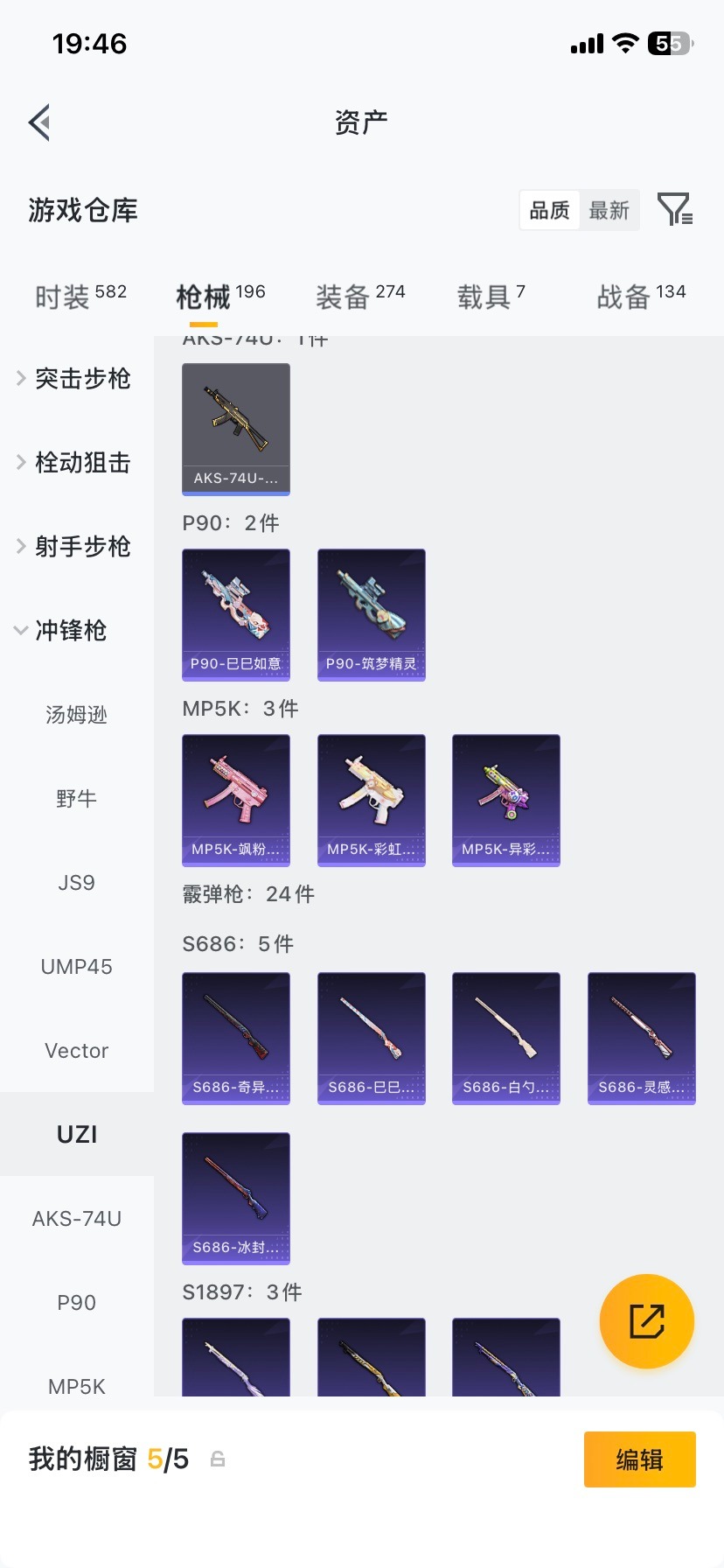Switch sorting to 最新
Viewport: 724px width, 1568px height.
(609, 210)
